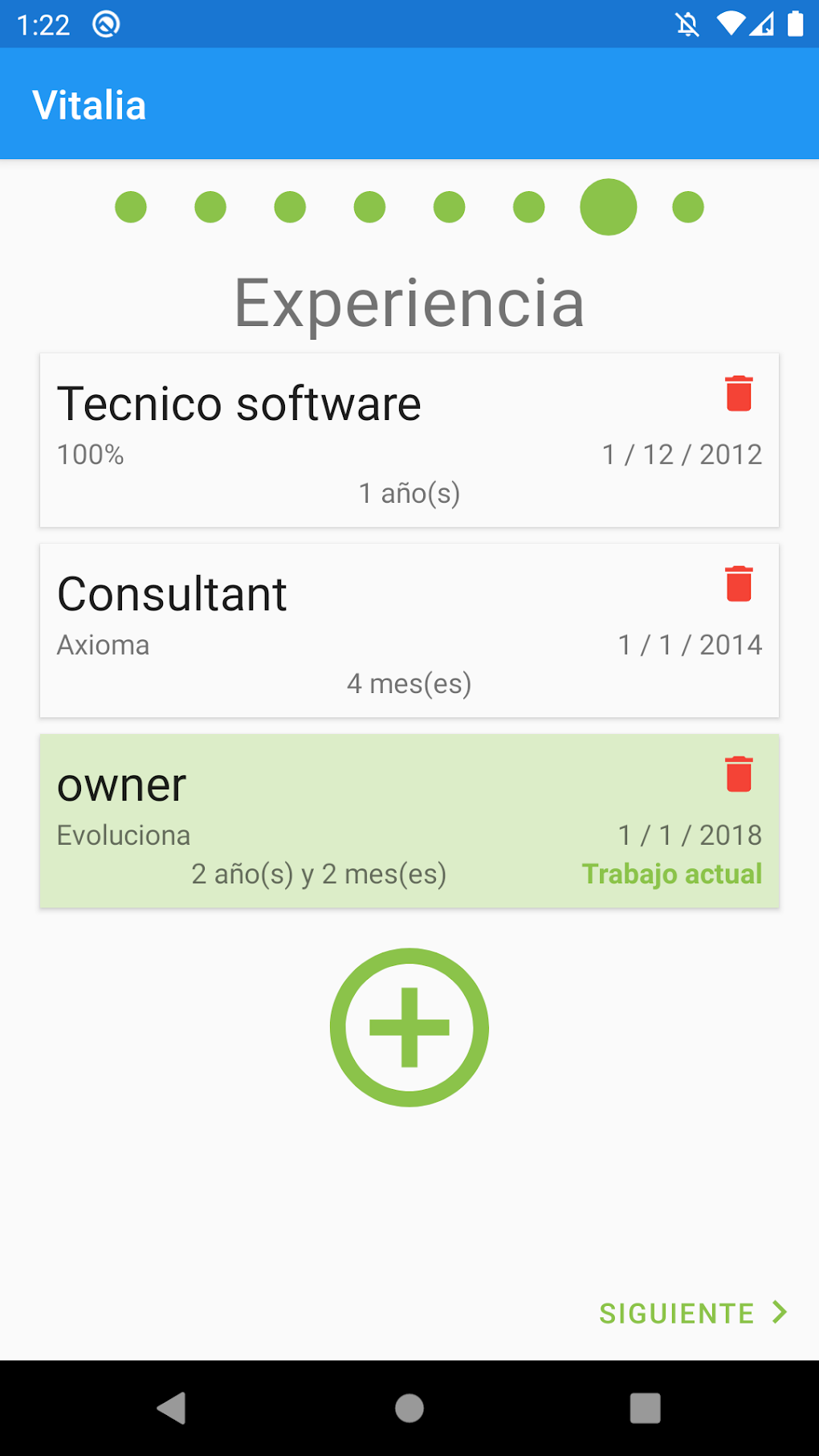
Task: Tap the Trabajo actual label on owner card
Action: [x=672, y=874]
